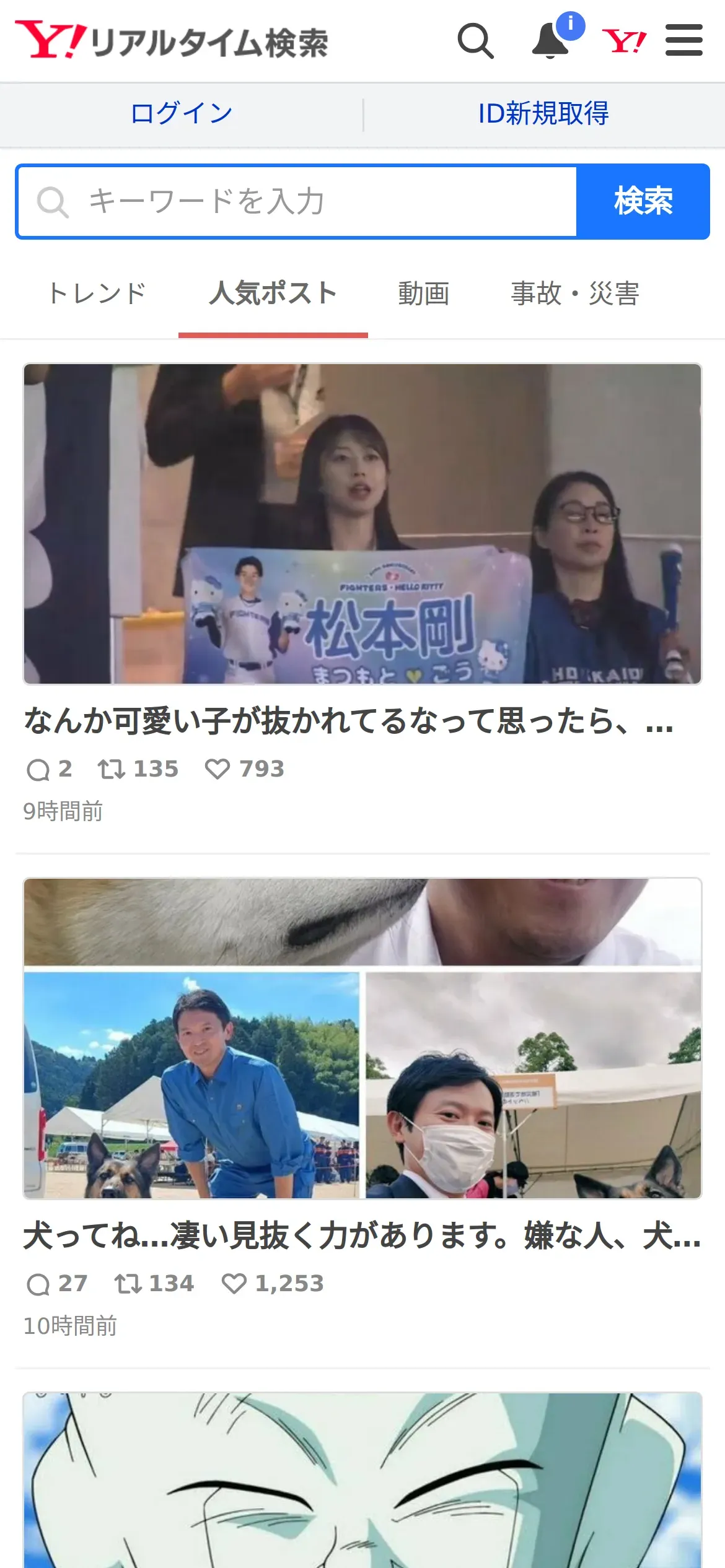Open the hamburger menu
This screenshot has width=725, height=1568.
click(x=684, y=41)
